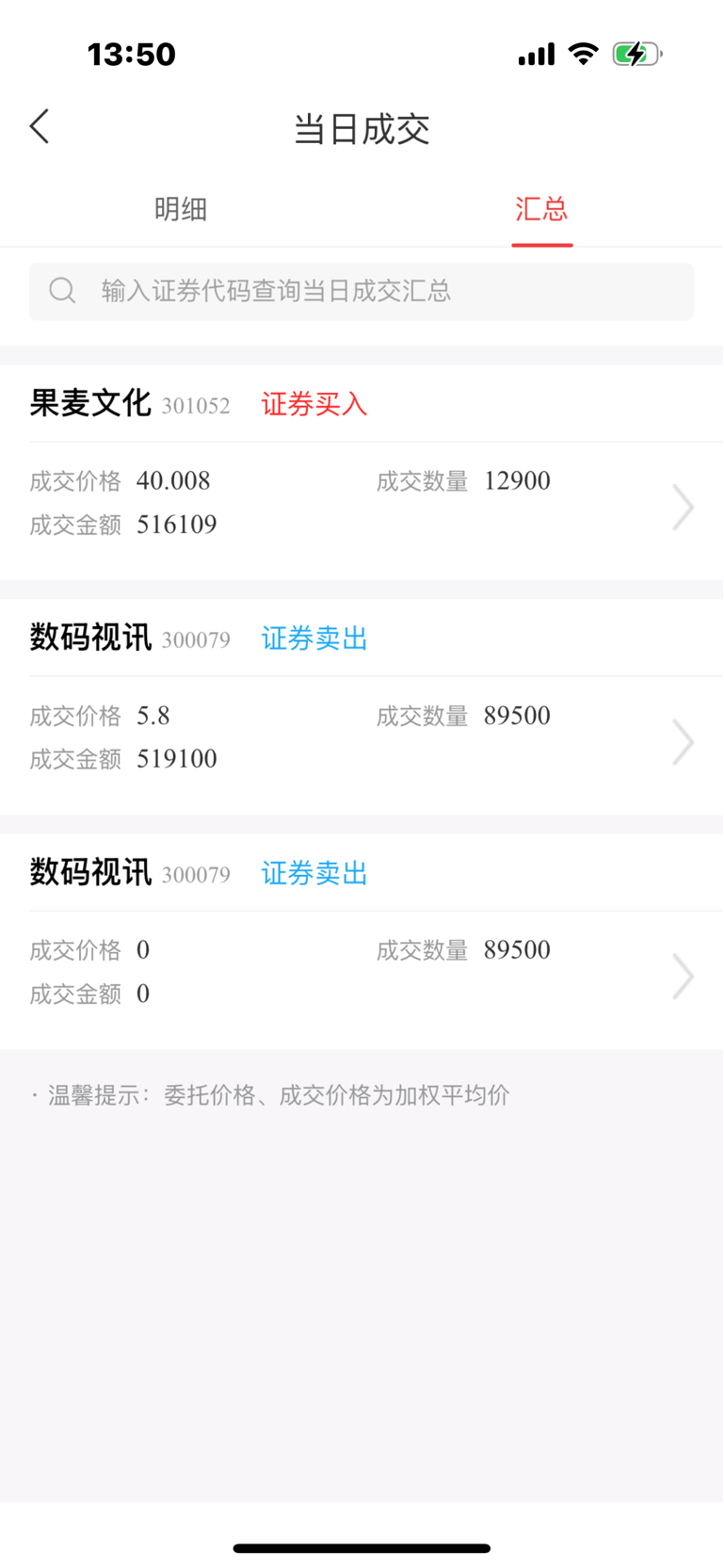The height and width of the screenshot is (1568, 724).
Task: Open 数码视讯 sale with 成交价格 0
Action: pos(362,941)
